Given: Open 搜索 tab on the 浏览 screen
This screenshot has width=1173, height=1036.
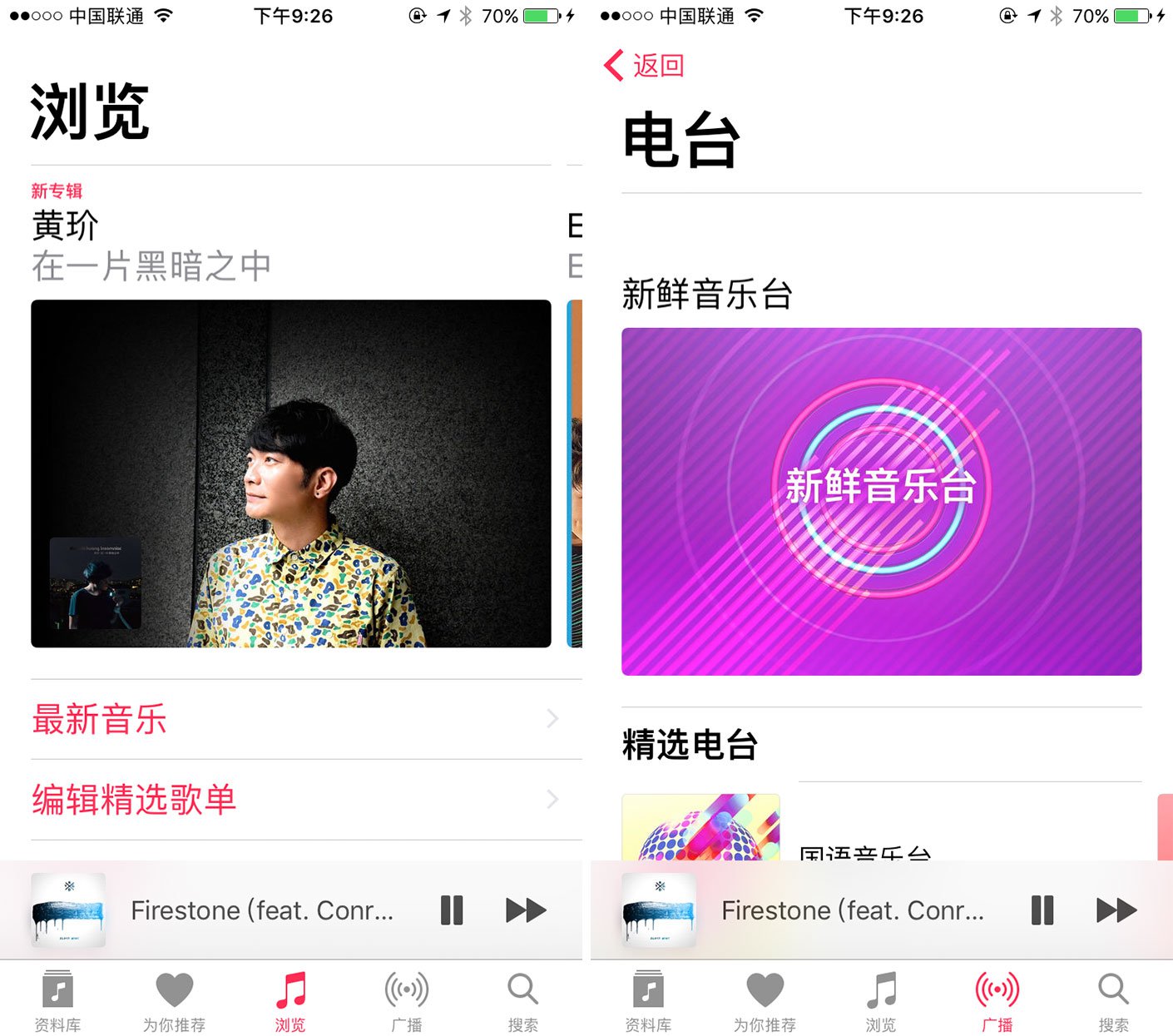Looking at the screenshot, I should pos(523,1000).
